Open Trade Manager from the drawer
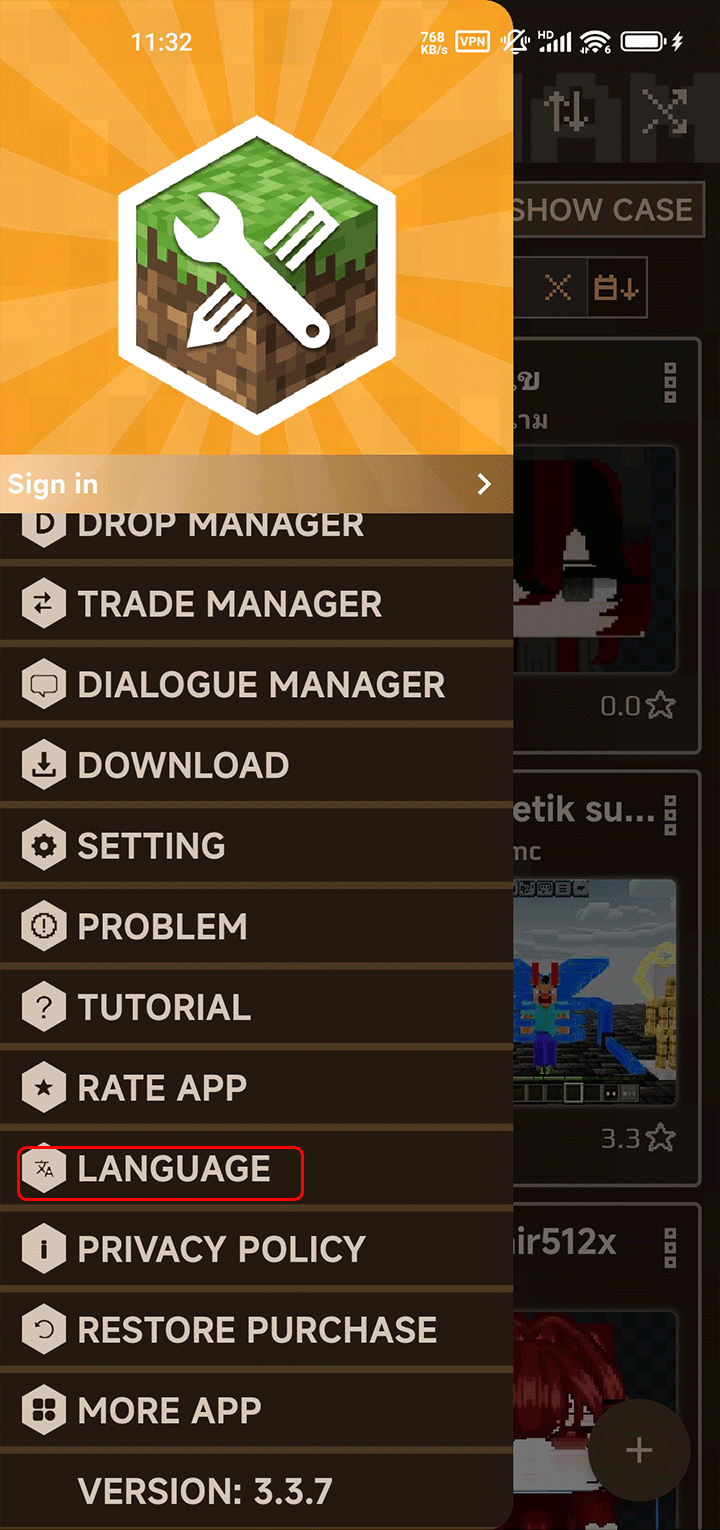The width and height of the screenshot is (720, 1530). [230, 604]
